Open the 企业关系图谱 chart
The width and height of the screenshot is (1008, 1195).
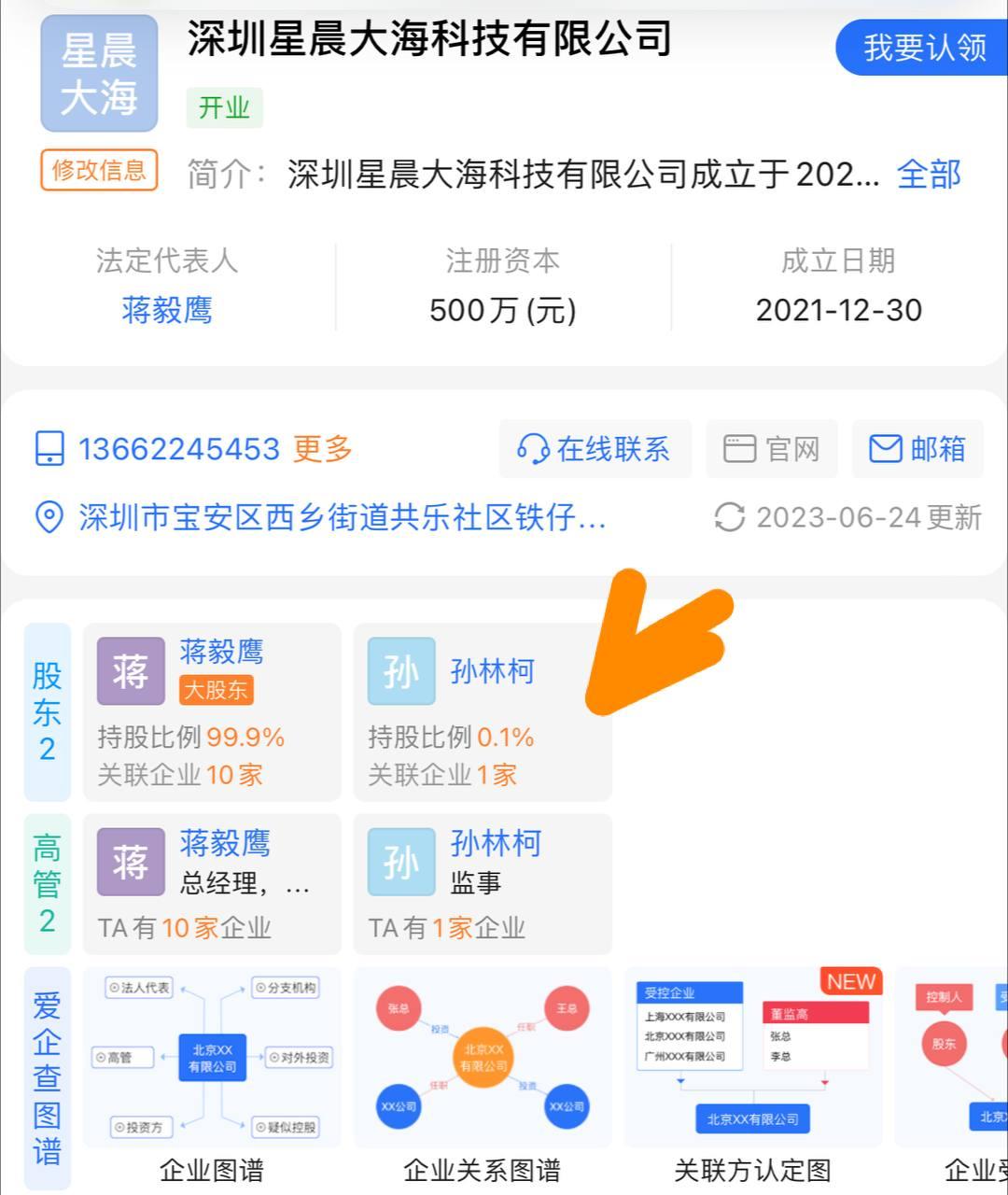(x=482, y=1074)
